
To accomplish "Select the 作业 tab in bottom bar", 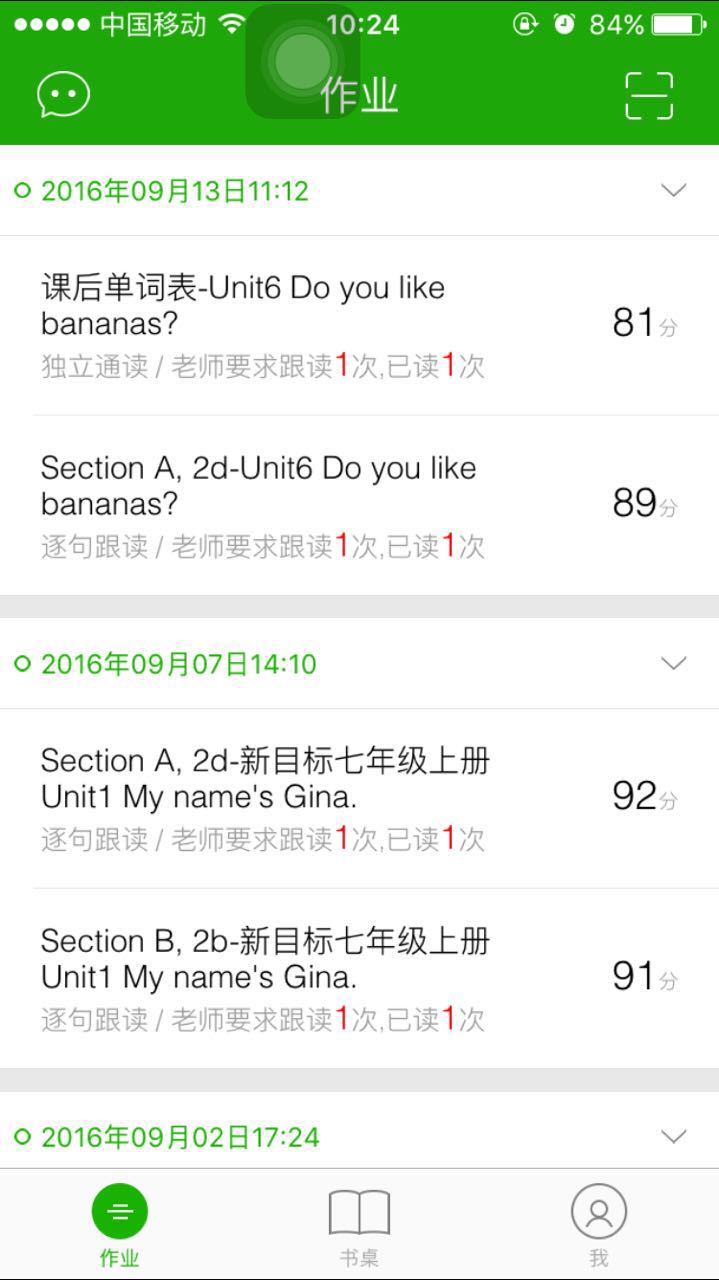I will 119,1225.
